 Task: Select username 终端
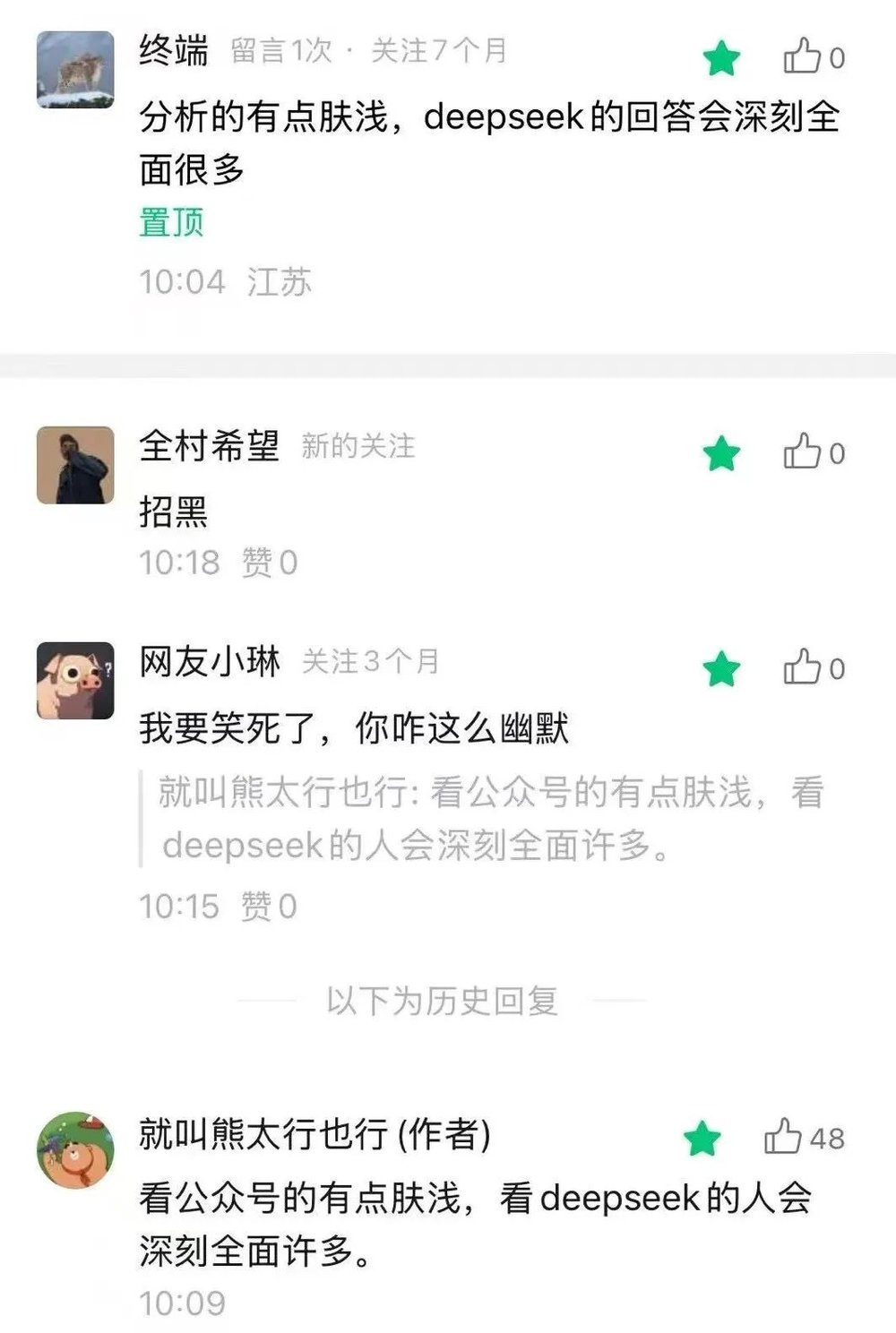pos(172,51)
